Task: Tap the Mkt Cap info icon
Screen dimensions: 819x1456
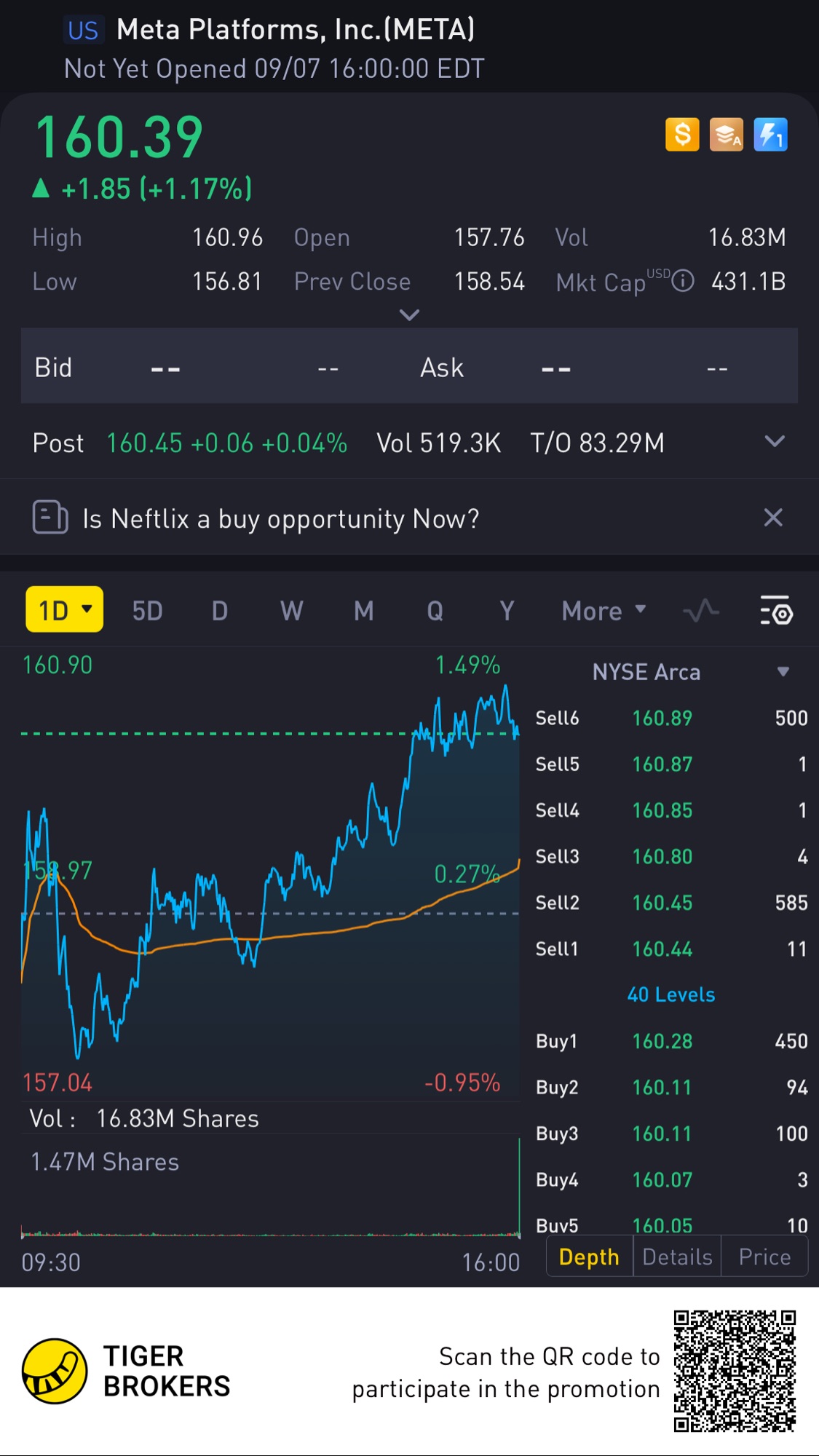Action: click(x=683, y=281)
